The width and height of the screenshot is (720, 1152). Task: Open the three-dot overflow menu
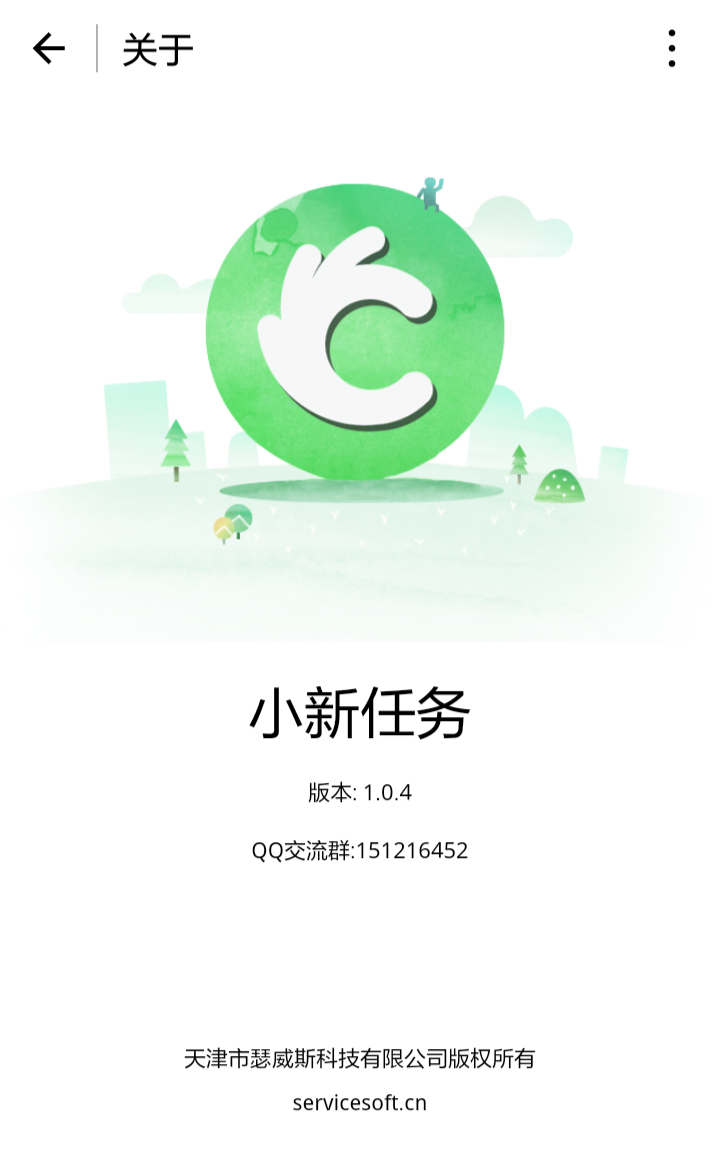[671, 48]
